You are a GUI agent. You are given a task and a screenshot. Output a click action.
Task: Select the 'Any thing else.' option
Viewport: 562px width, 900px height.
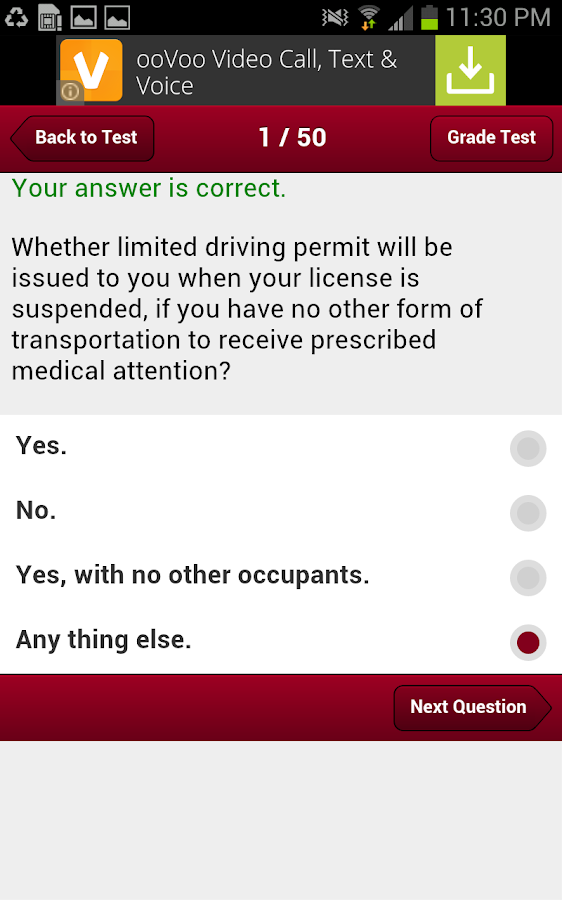281,642
